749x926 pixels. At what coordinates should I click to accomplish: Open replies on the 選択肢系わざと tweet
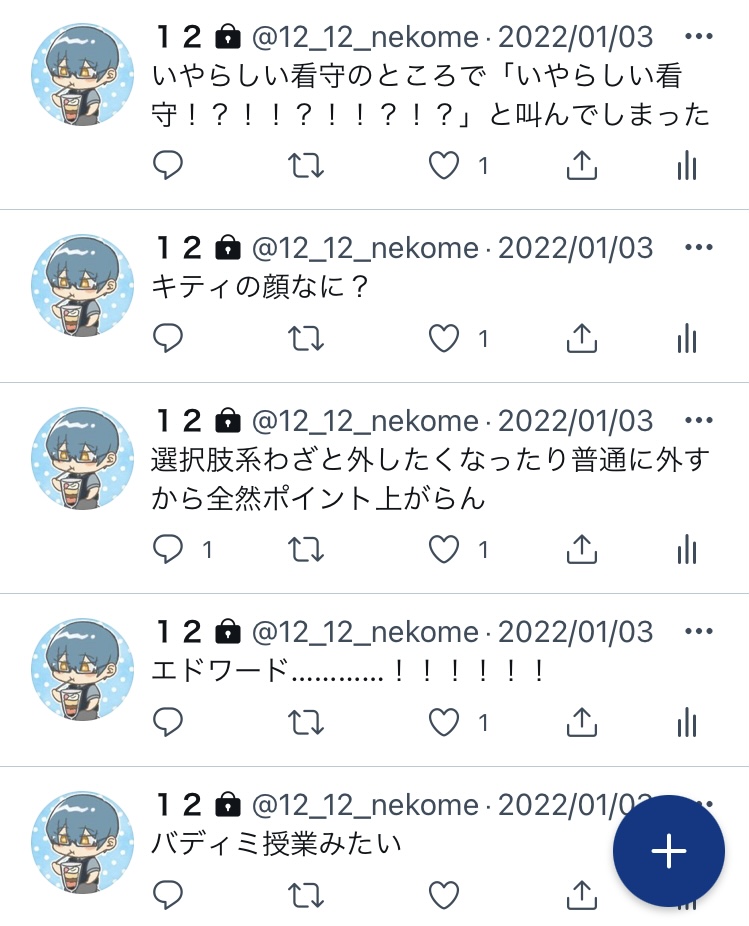click(x=168, y=549)
